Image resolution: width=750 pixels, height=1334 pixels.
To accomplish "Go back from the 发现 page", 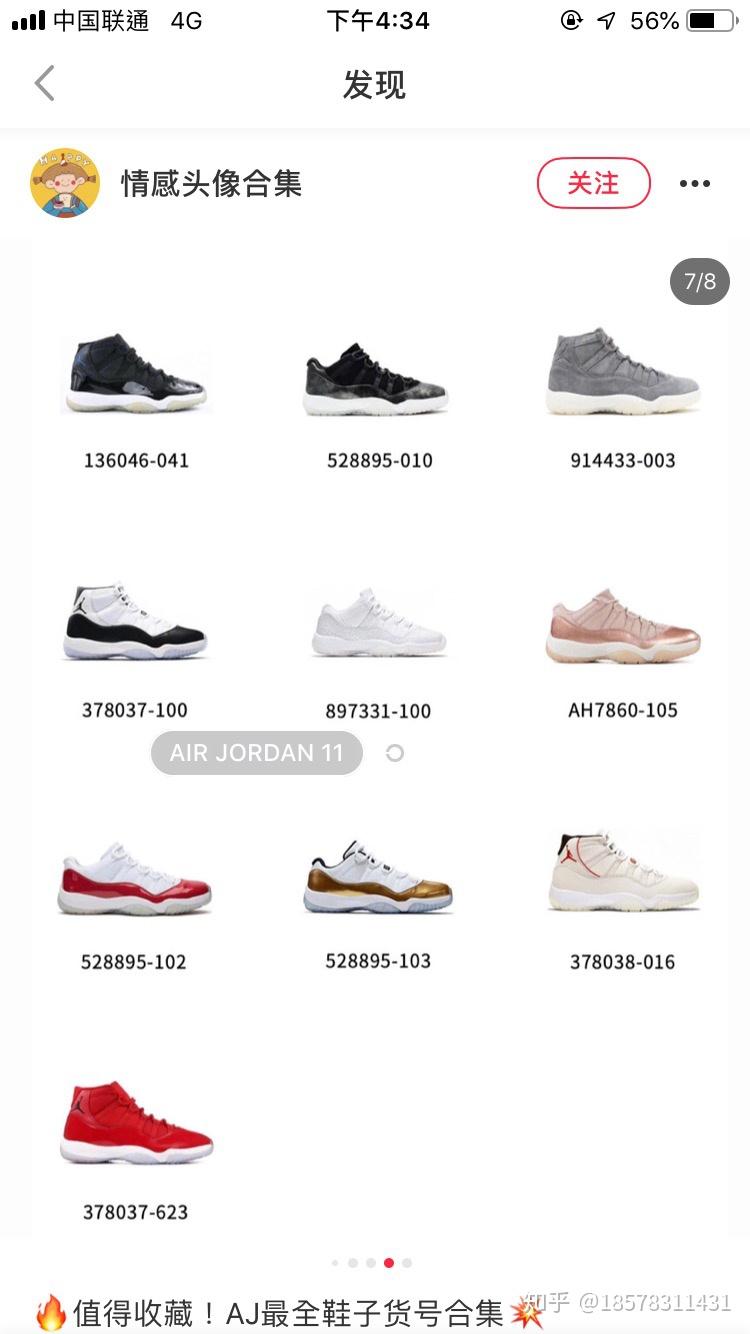I will (x=45, y=84).
